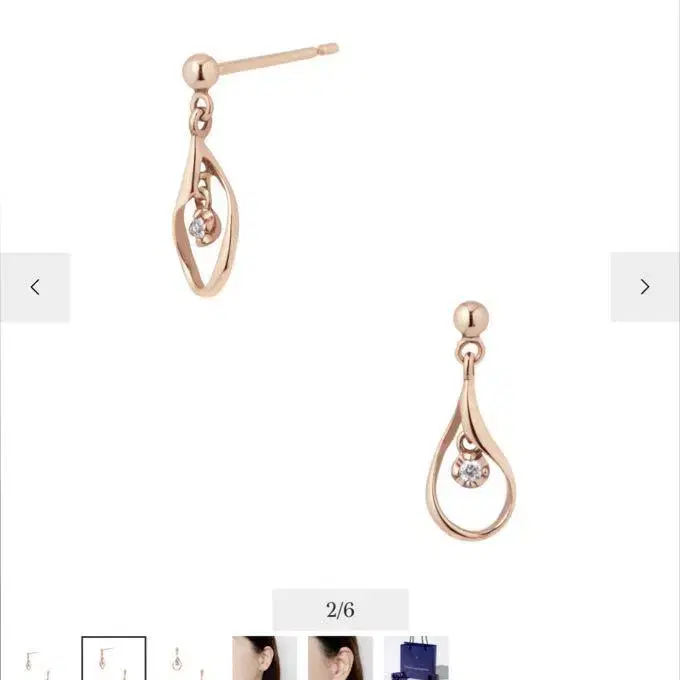The image size is (680, 680).
Task: Open the first earring thumbnail
Action: coord(38,658)
